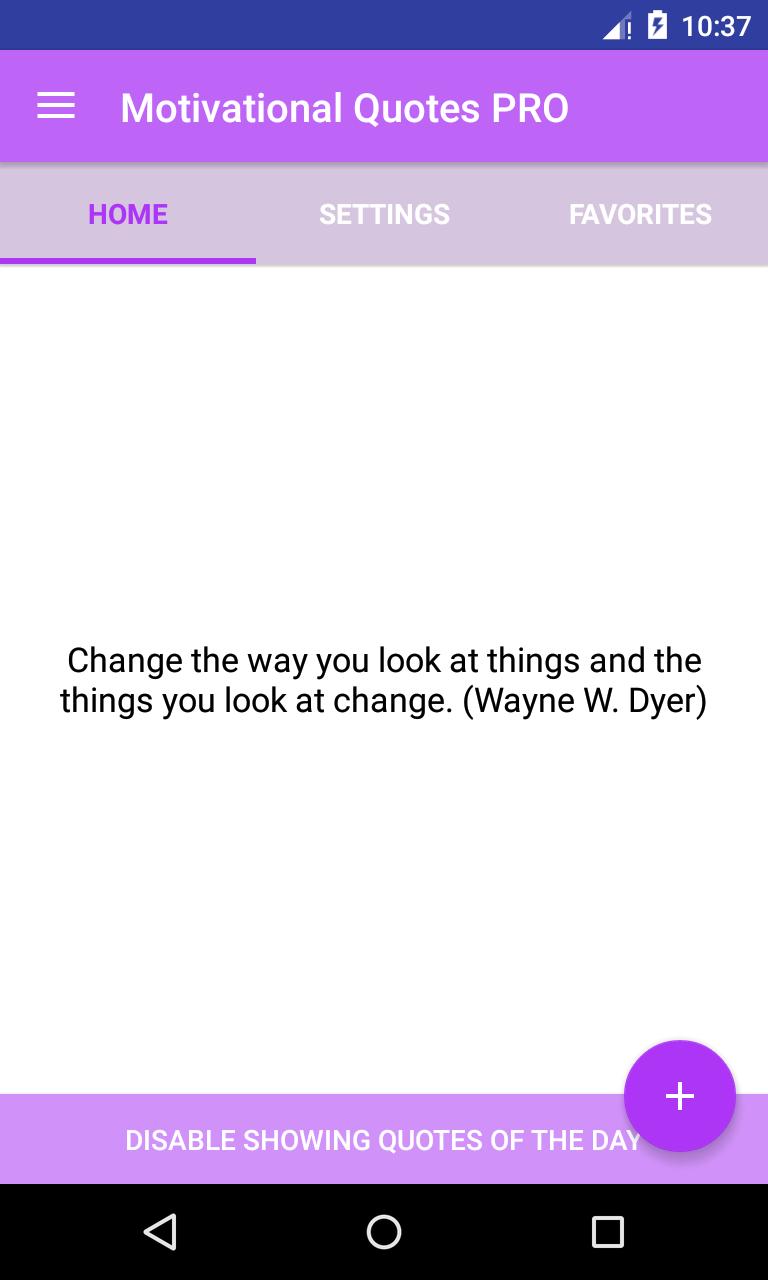Click the purple plus floating button
This screenshot has width=768, height=1280.
click(679, 1096)
